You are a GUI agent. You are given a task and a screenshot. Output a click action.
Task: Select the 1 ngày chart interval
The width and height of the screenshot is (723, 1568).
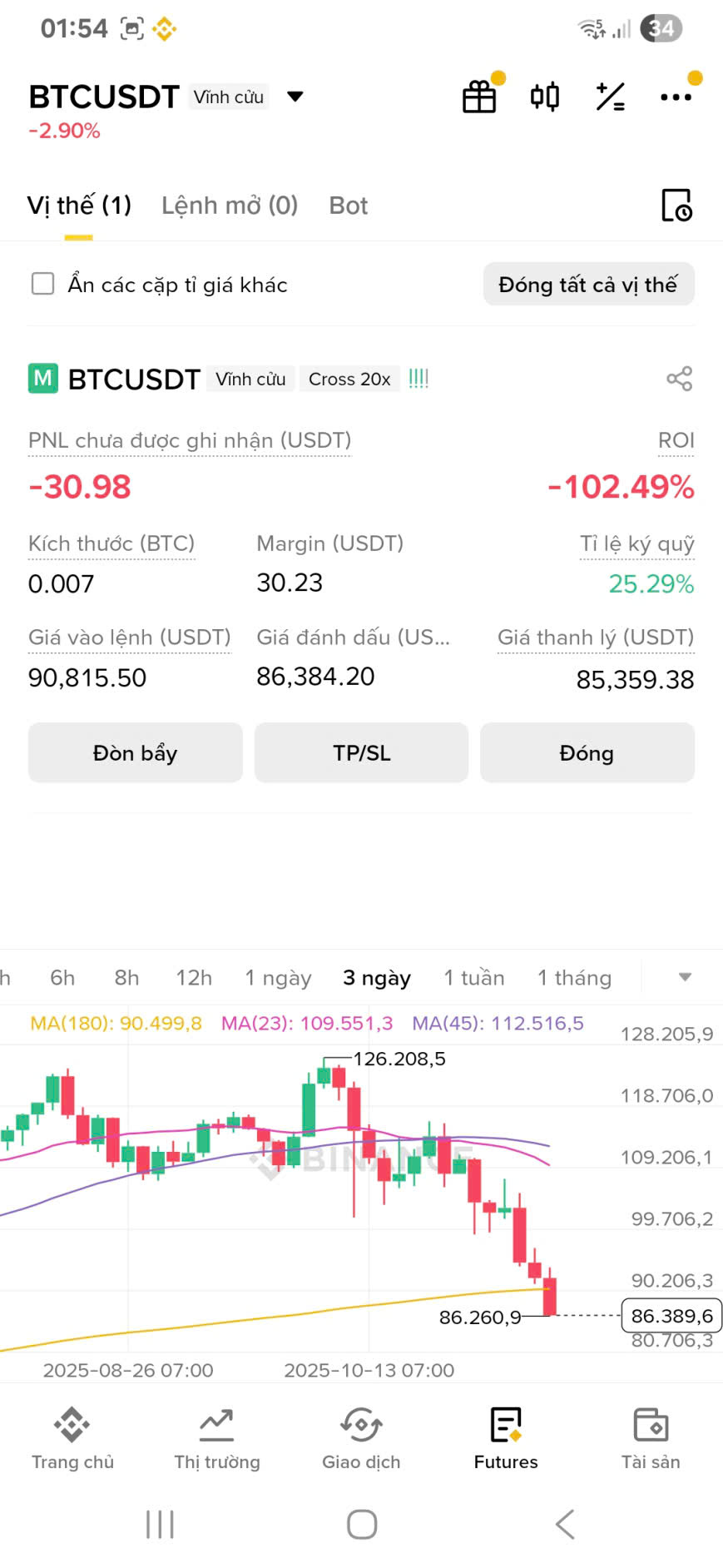click(x=278, y=978)
